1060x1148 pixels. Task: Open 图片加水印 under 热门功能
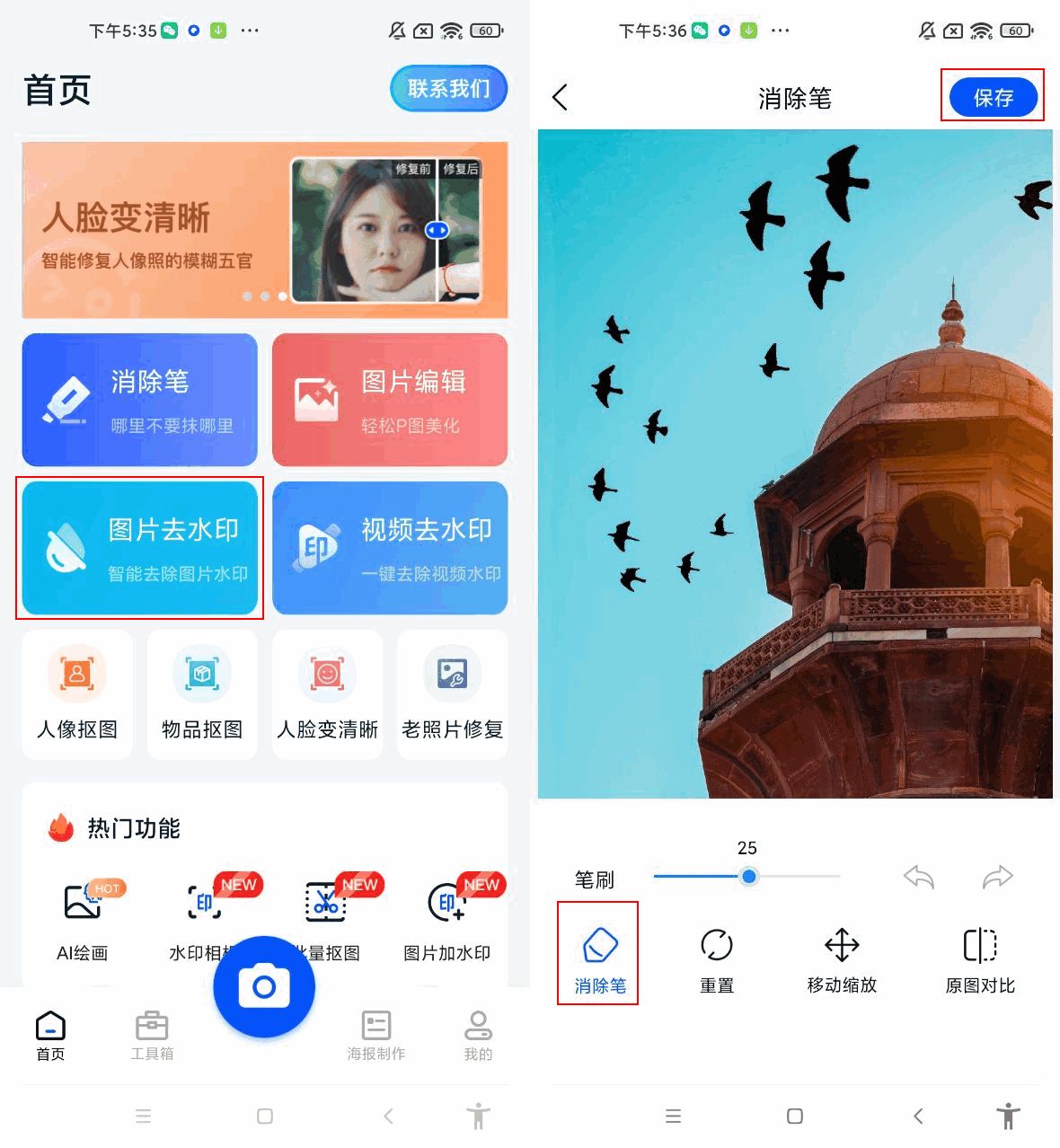[446, 919]
